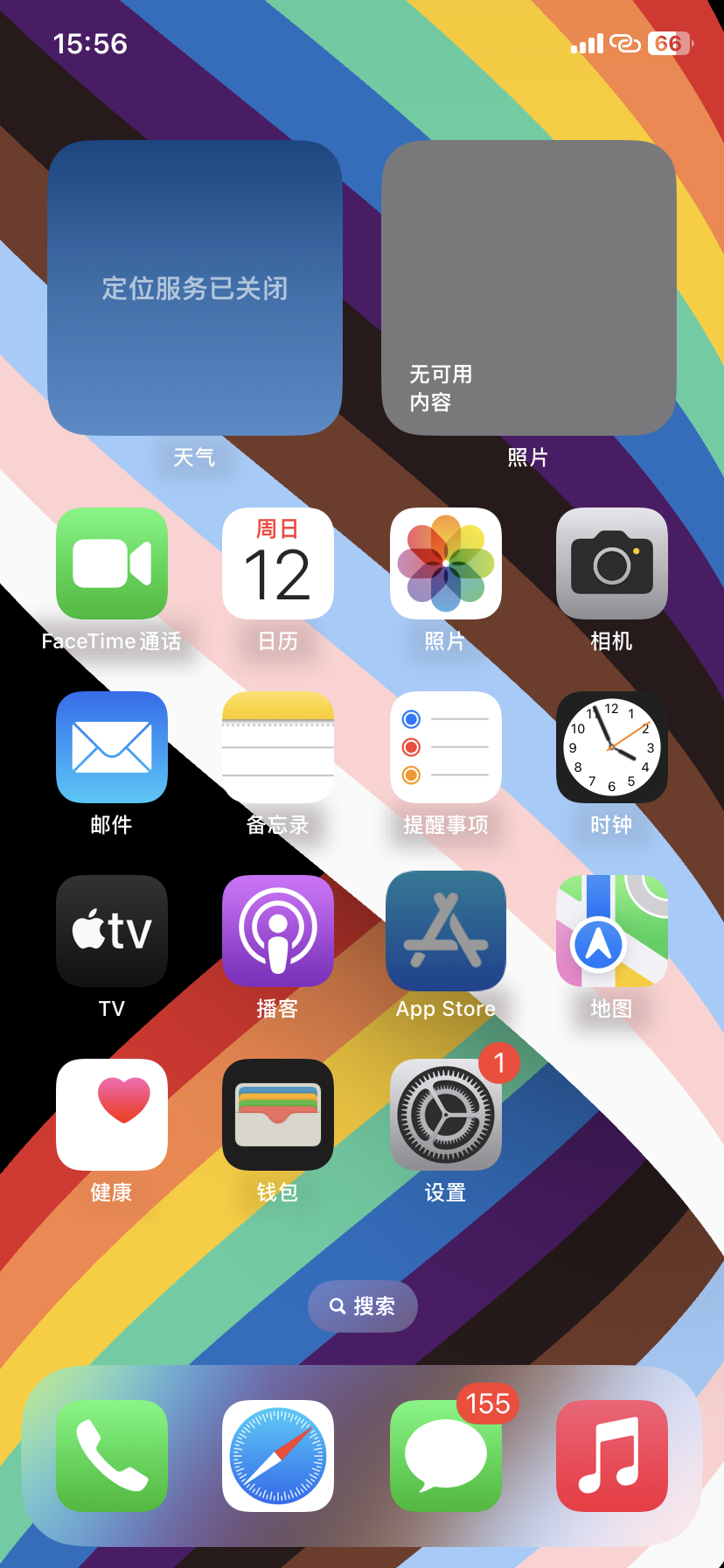Open the Phone app in the dock
Viewport: 724px width, 1568px height.
112,1456
